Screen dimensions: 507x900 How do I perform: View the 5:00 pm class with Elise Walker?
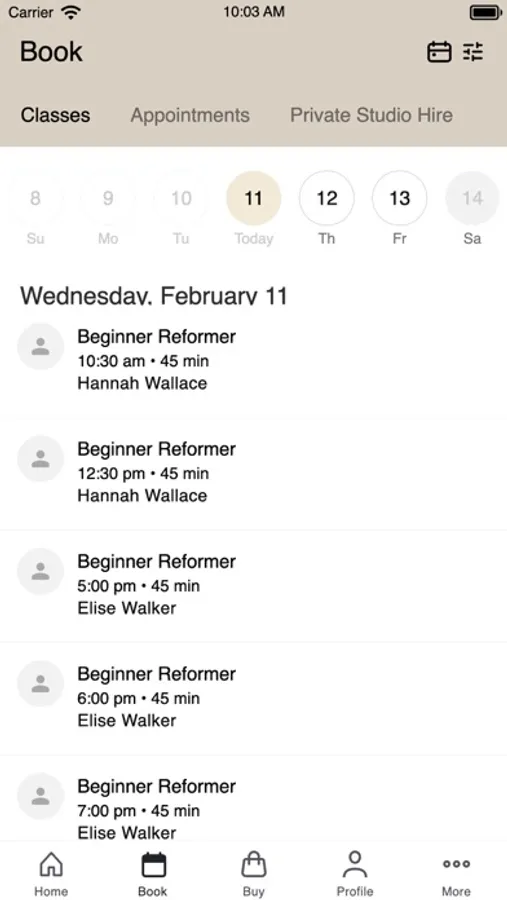click(253, 585)
